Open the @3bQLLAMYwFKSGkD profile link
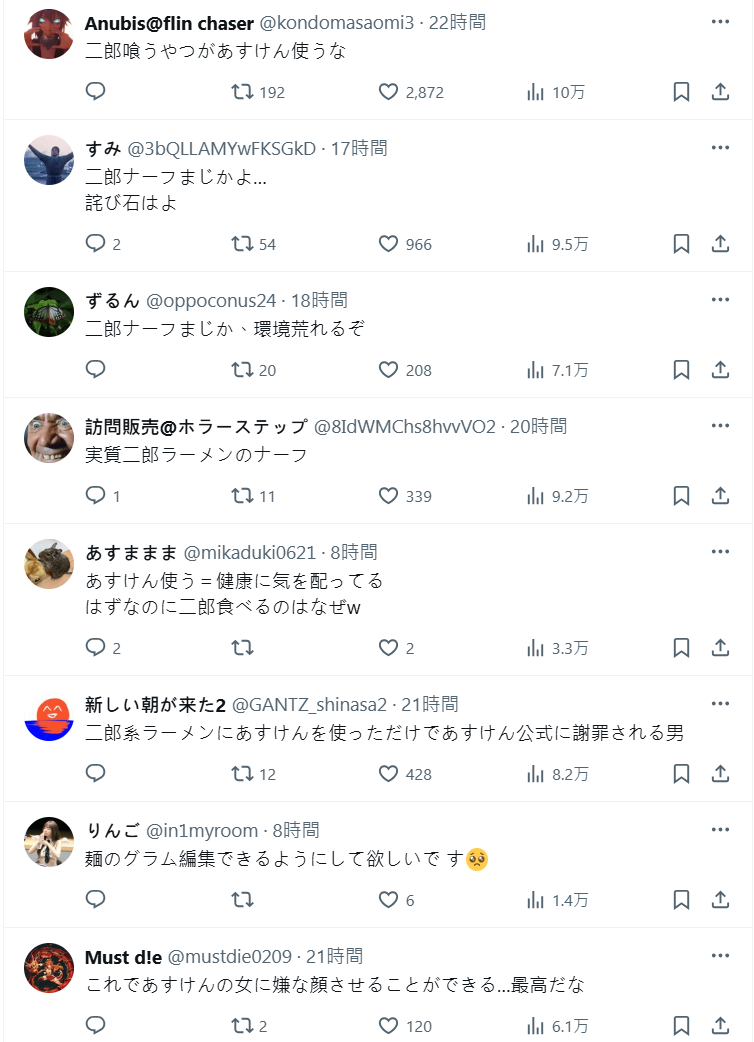The image size is (754, 1042). tap(221, 148)
